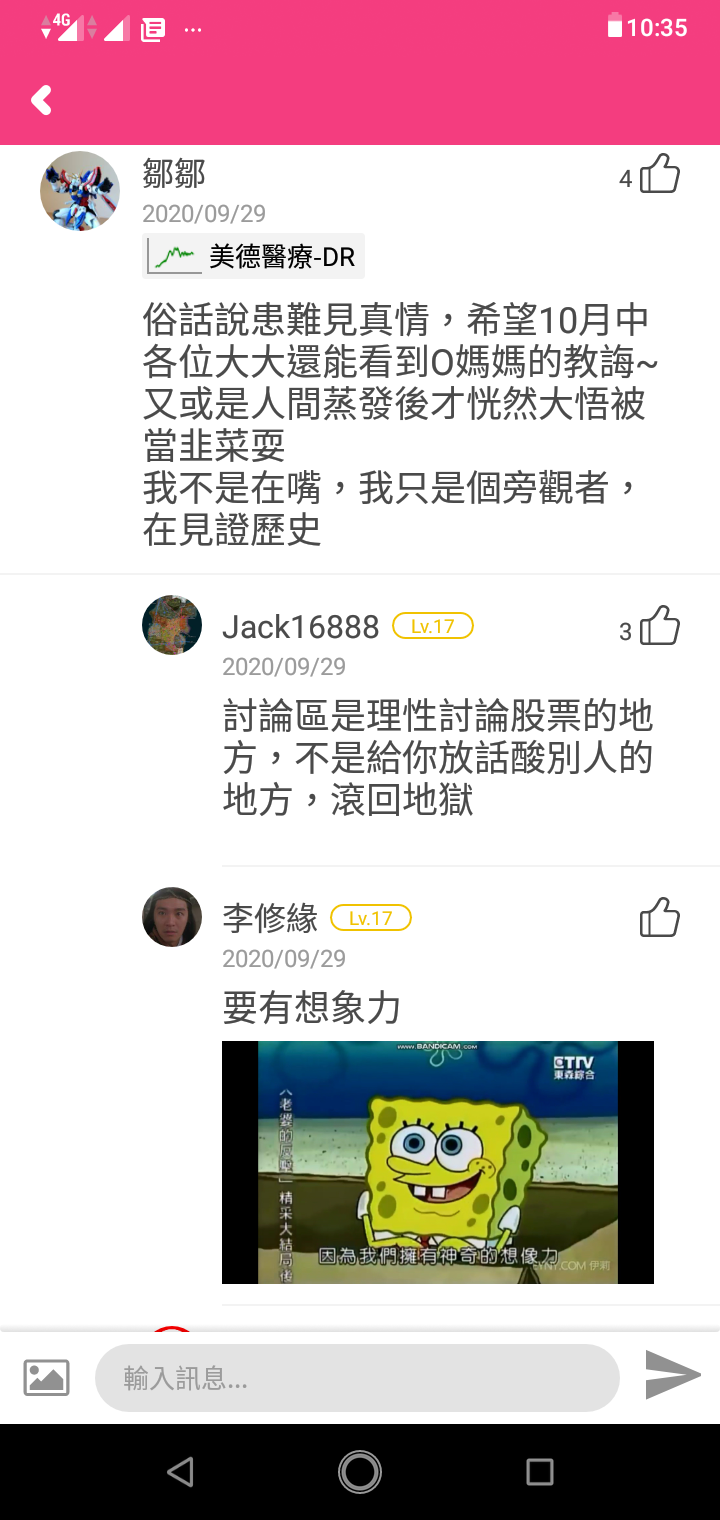
Task: Like 李修緣's reply
Action: click(x=659, y=918)
